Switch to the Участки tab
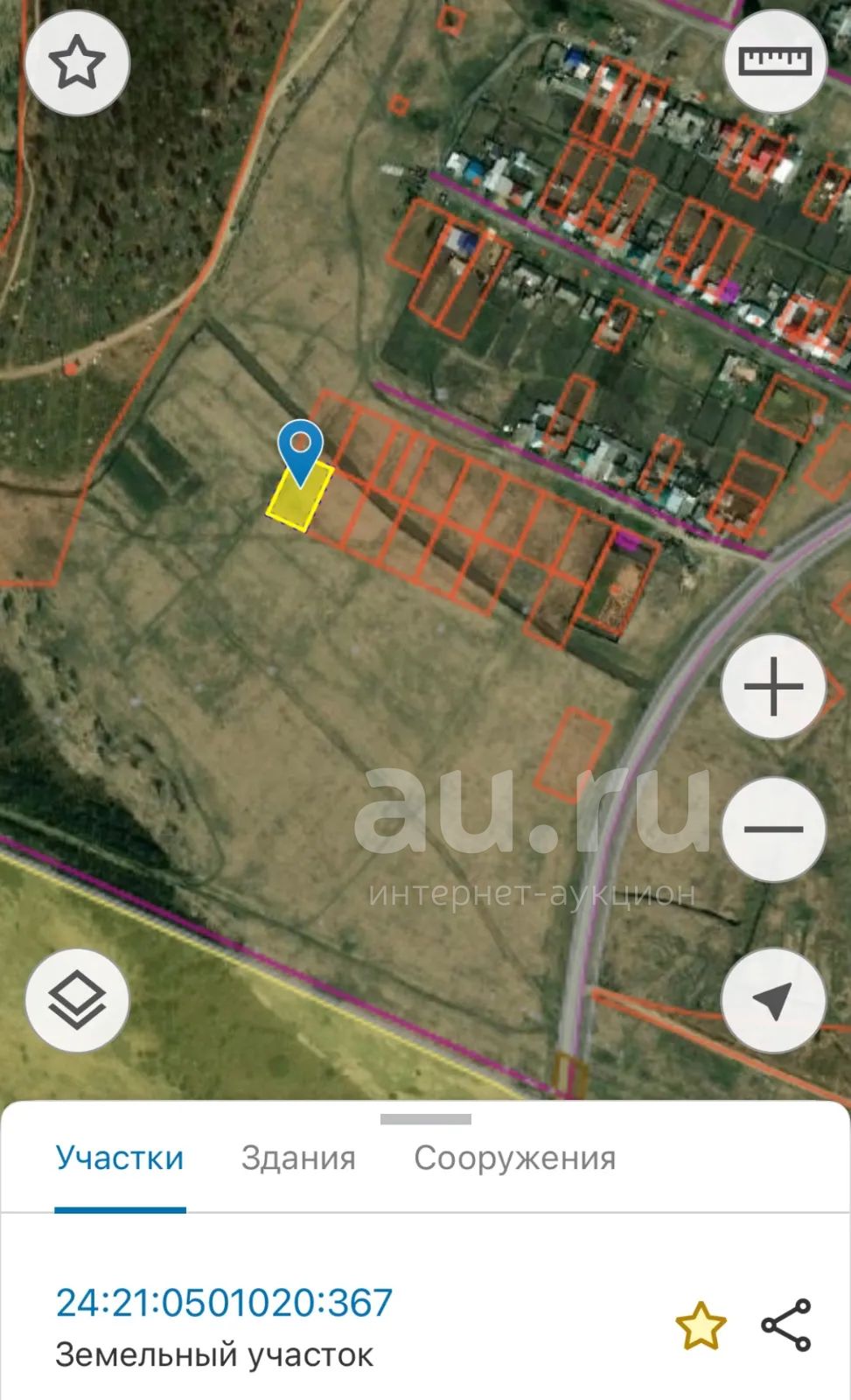The height and width of the screenshot is (1400, 851). (120, 1158)
